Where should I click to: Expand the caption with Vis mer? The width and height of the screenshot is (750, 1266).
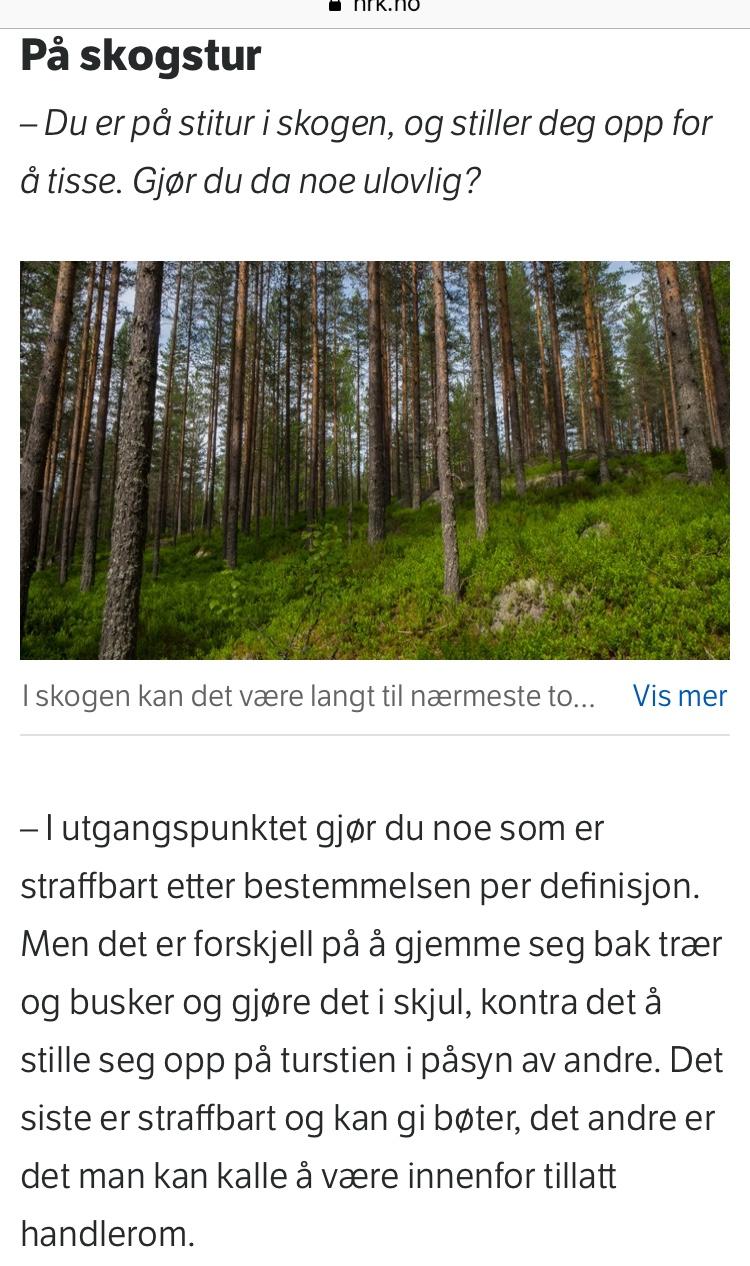coord(679,696)
